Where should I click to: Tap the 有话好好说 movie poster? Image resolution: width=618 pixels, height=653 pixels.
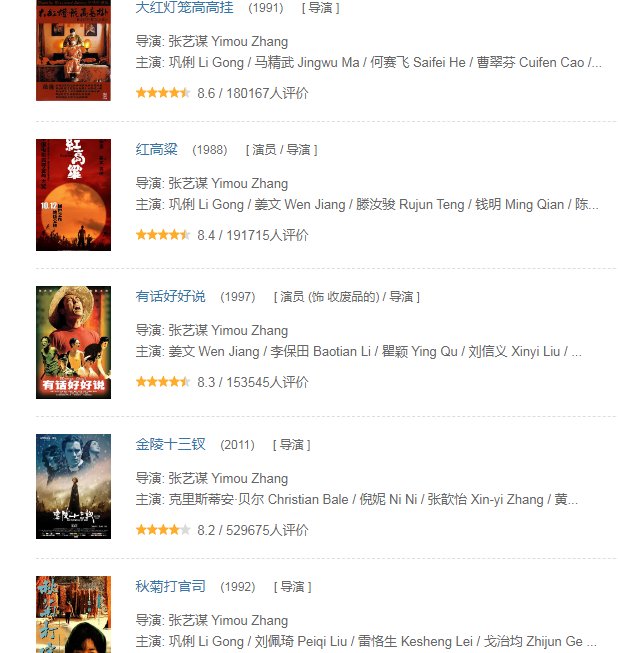(x=73, y=342)
